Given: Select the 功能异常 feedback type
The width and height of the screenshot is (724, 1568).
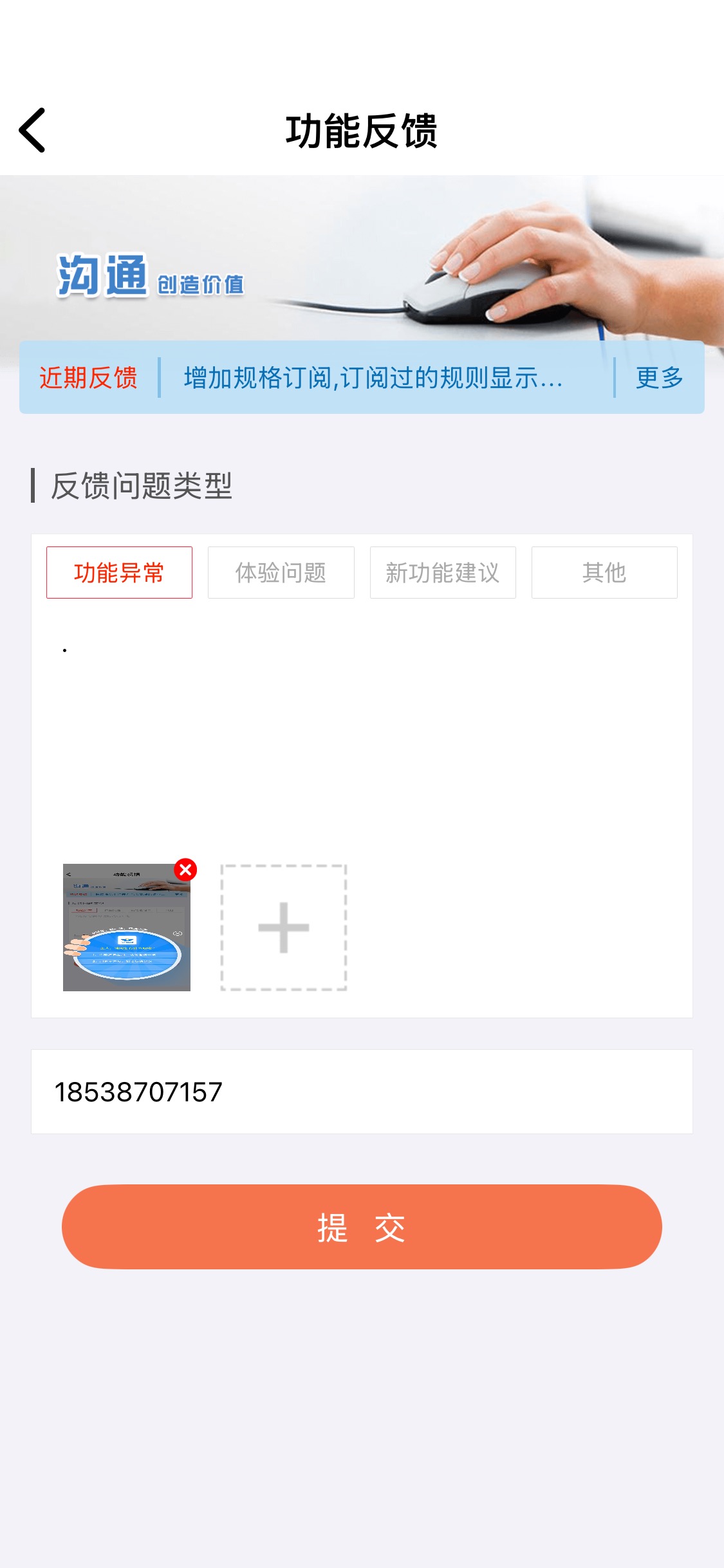Looking at the screenshot, I should [x=119, y=572].
